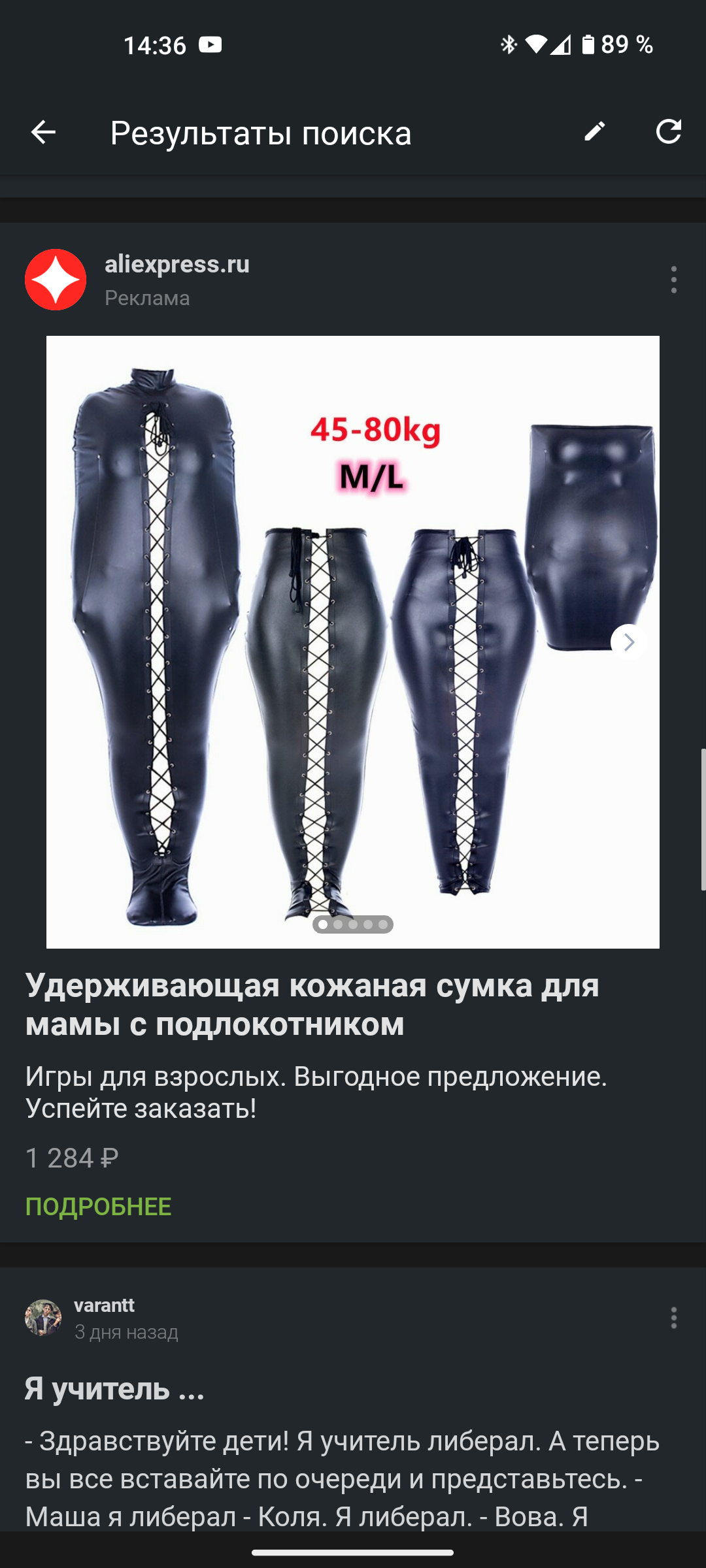706x1568 pixels.
Task: Open overflow menu on varantt's post
Action: [673, 1318]
